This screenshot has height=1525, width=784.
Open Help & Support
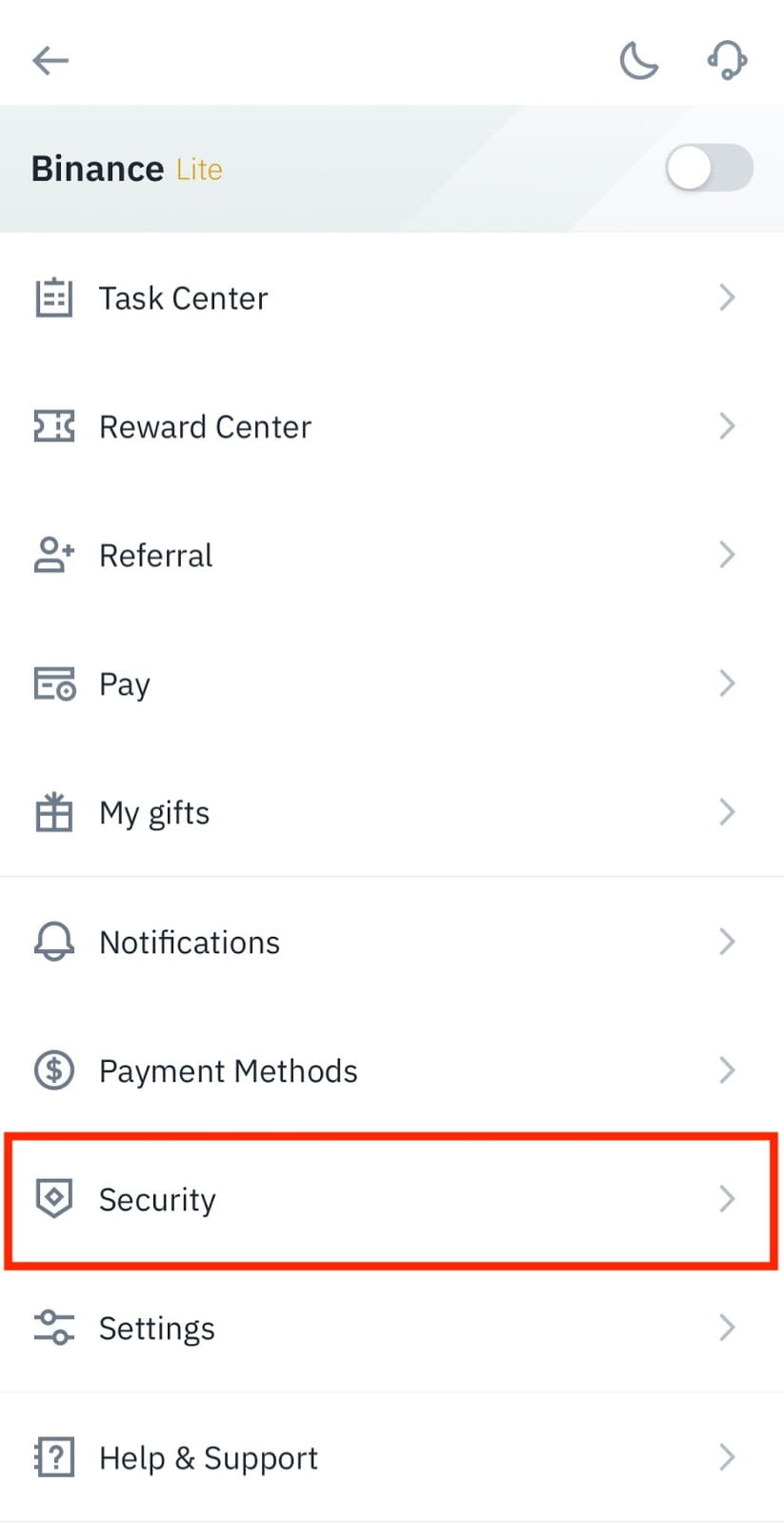392,1457
